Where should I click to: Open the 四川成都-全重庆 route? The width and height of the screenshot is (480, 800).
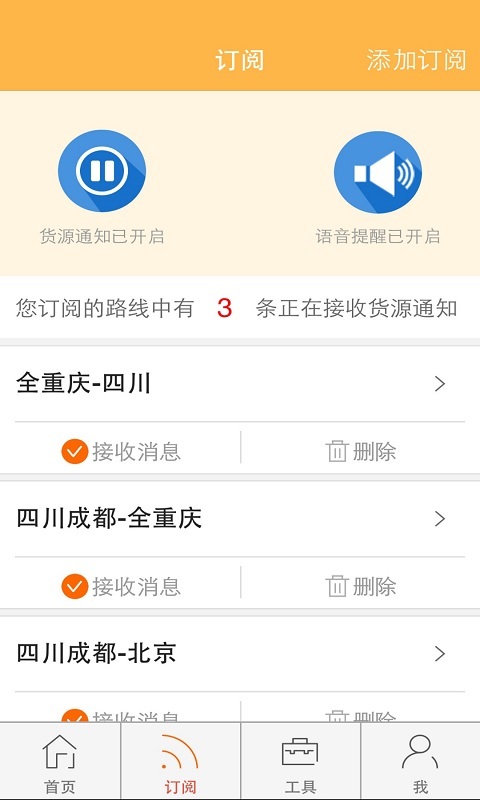pyautogui.click(x=240, y=519)
